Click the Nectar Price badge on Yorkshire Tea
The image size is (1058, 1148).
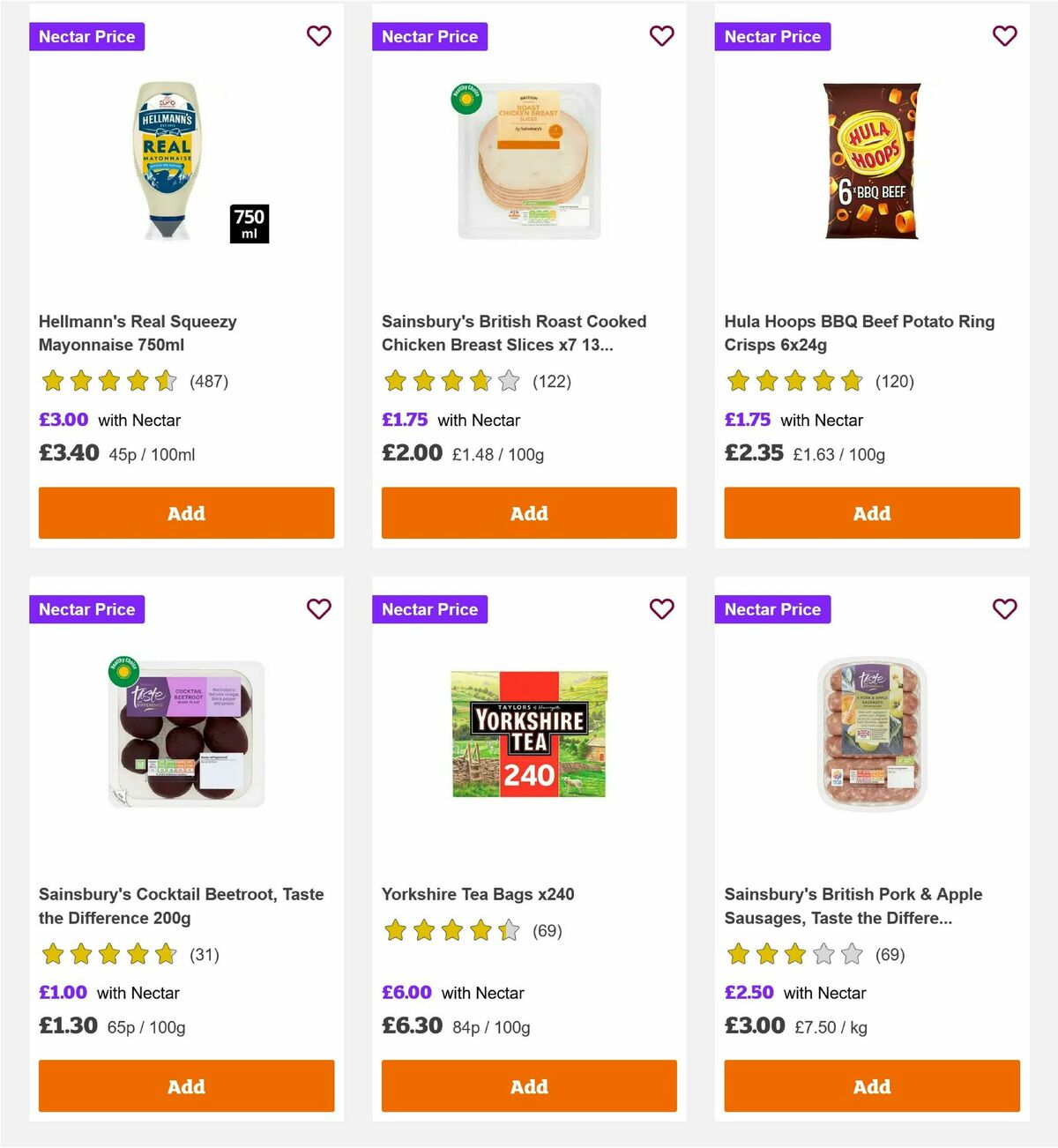(429, 608)
